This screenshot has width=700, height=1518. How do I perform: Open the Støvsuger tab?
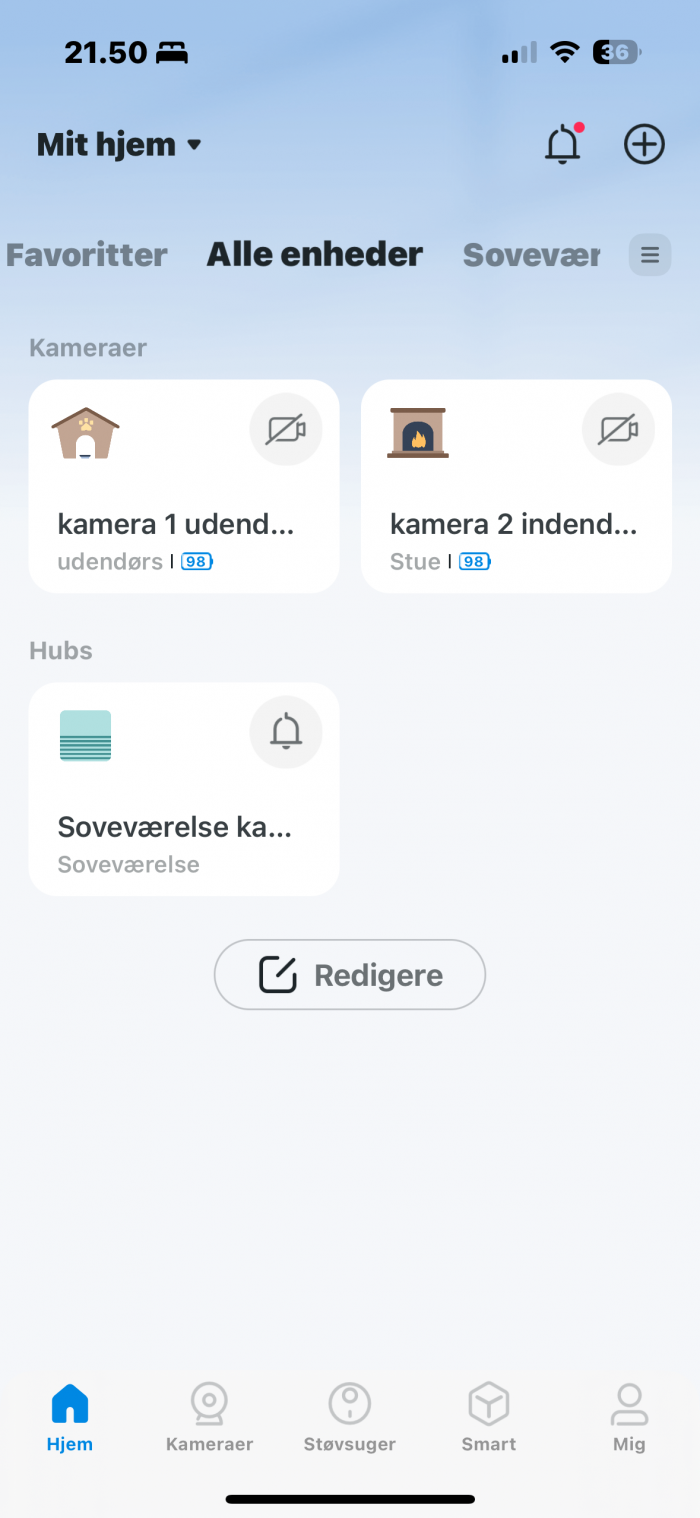point(350,1418)
